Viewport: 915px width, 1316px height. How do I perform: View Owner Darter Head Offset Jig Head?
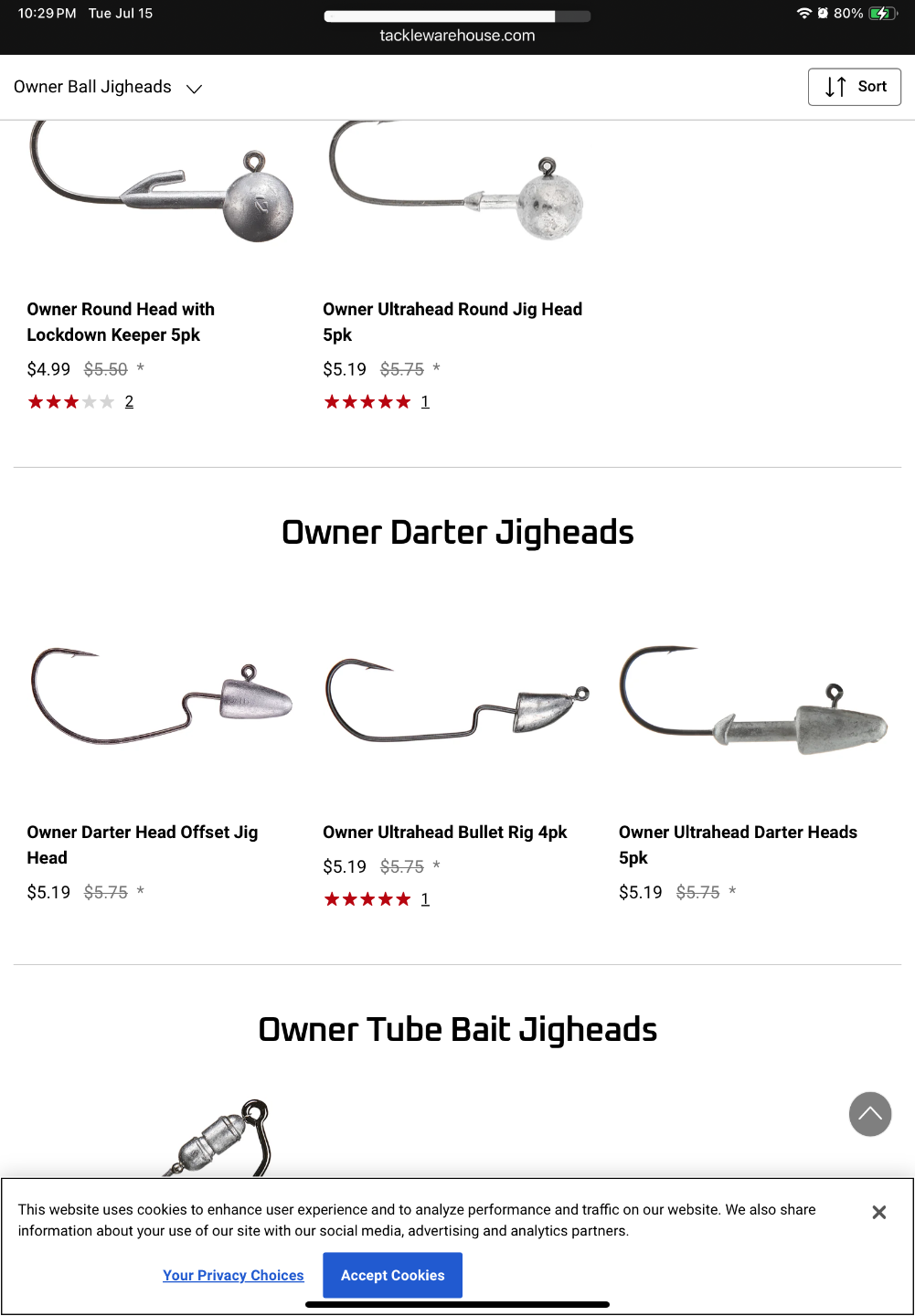[142, 844]
